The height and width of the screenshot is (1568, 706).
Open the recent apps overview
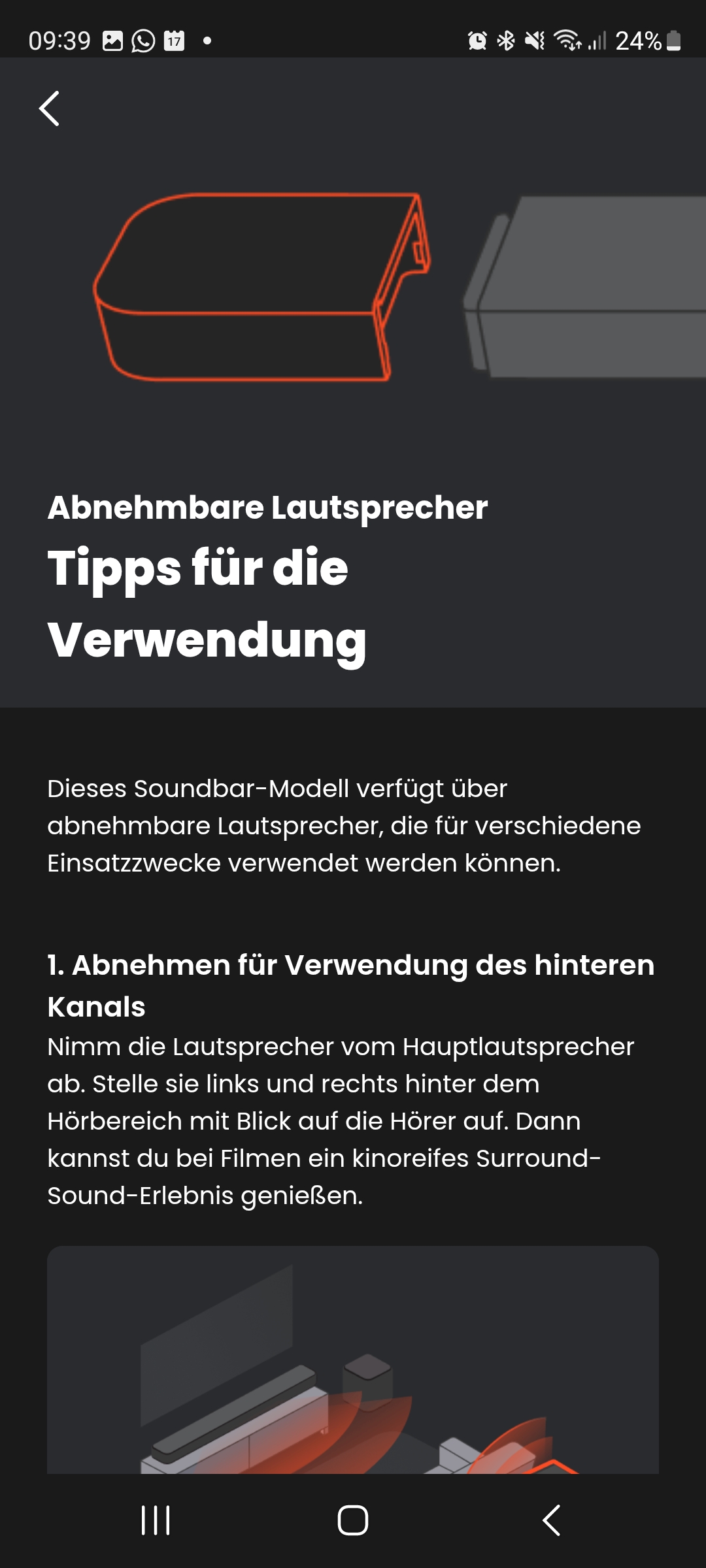(156, 1520)
